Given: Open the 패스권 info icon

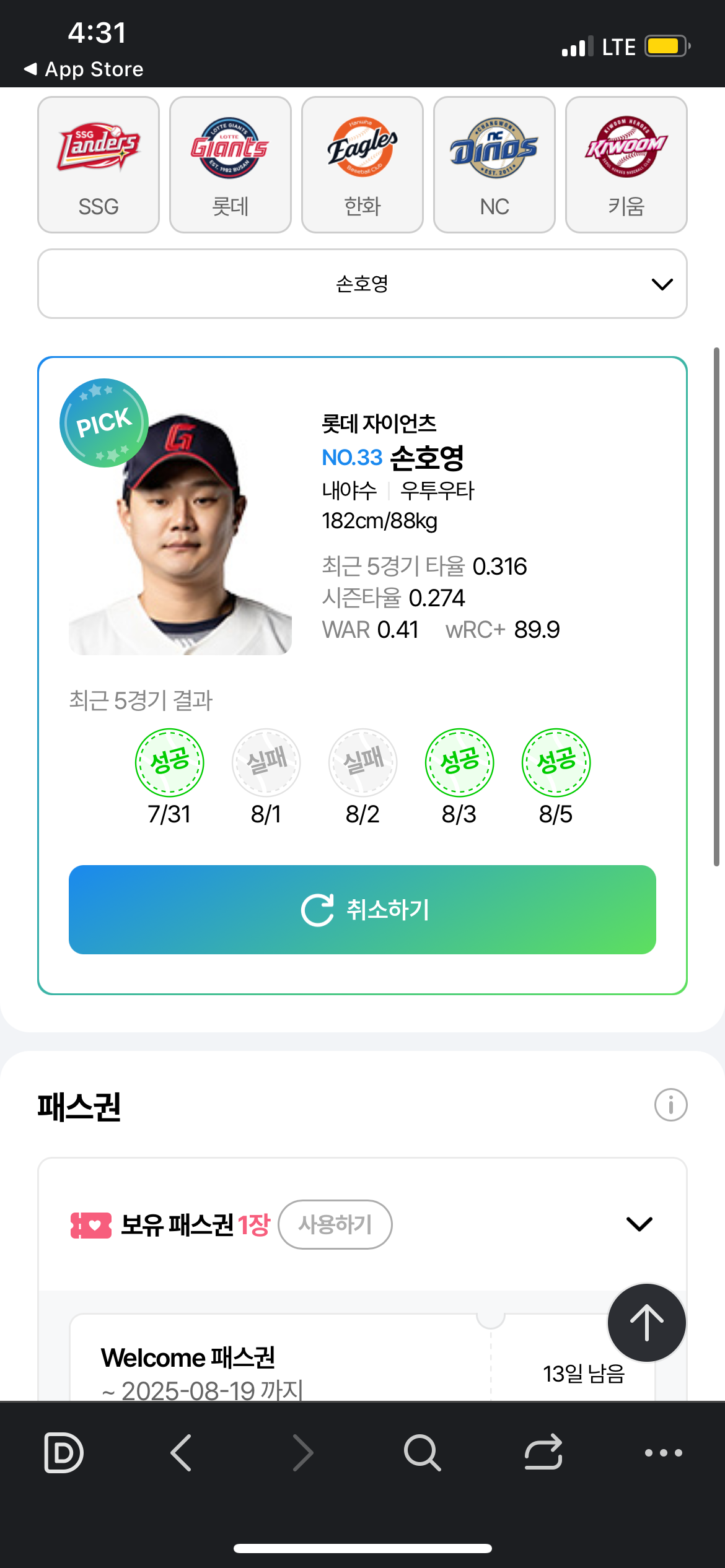Looking at the screenshot, I should (x=670, y=1105).
